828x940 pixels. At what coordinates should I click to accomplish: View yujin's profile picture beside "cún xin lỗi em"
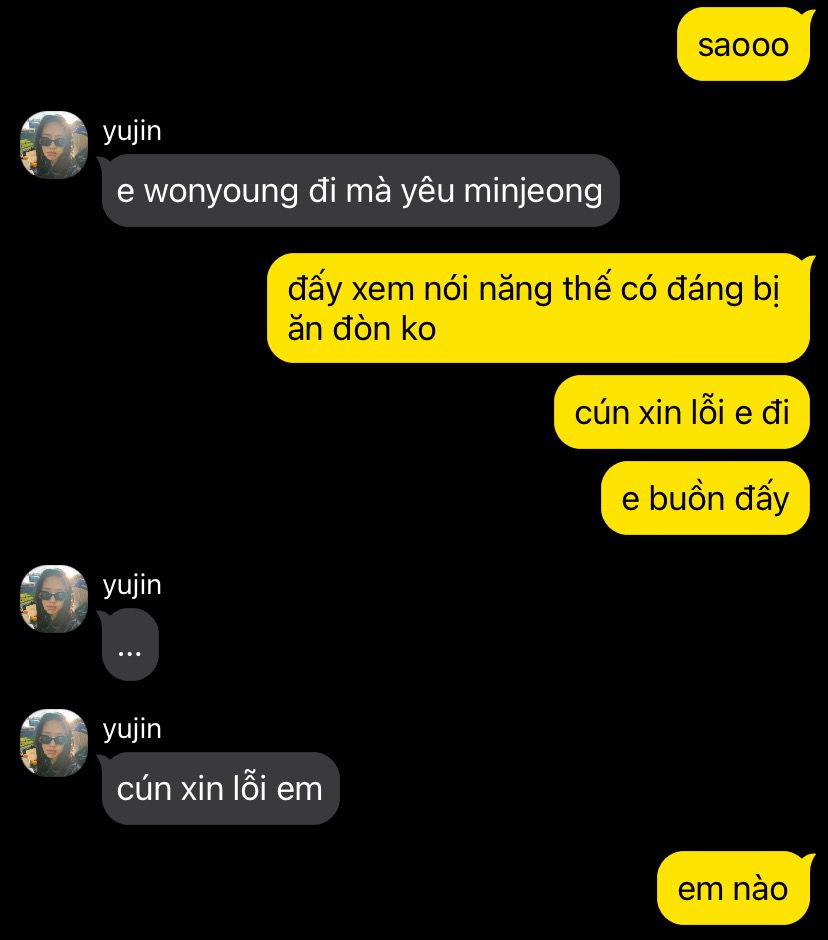pyautogui.click(x=54, y=743)
